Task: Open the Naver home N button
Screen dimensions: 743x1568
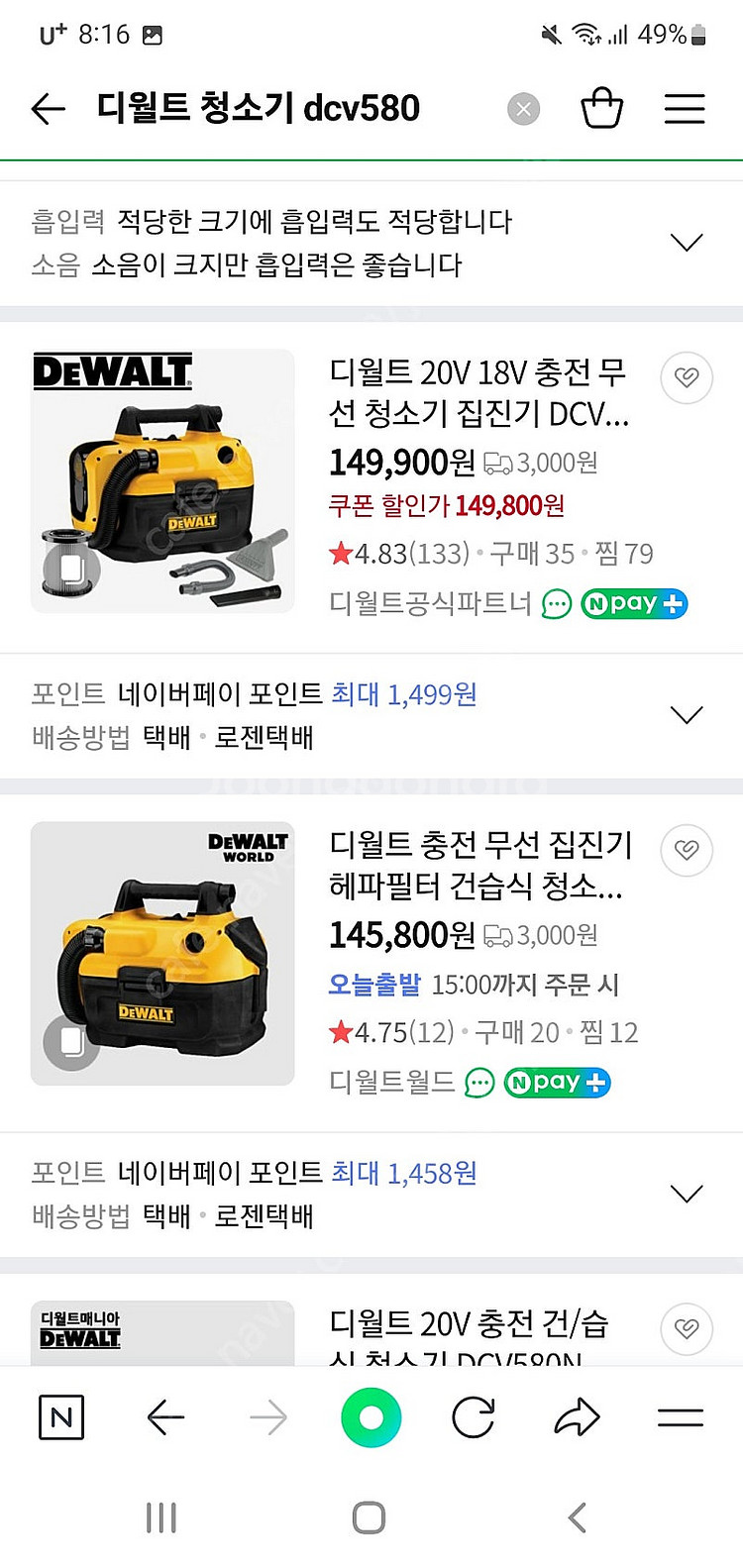Action: [60, 1418]
